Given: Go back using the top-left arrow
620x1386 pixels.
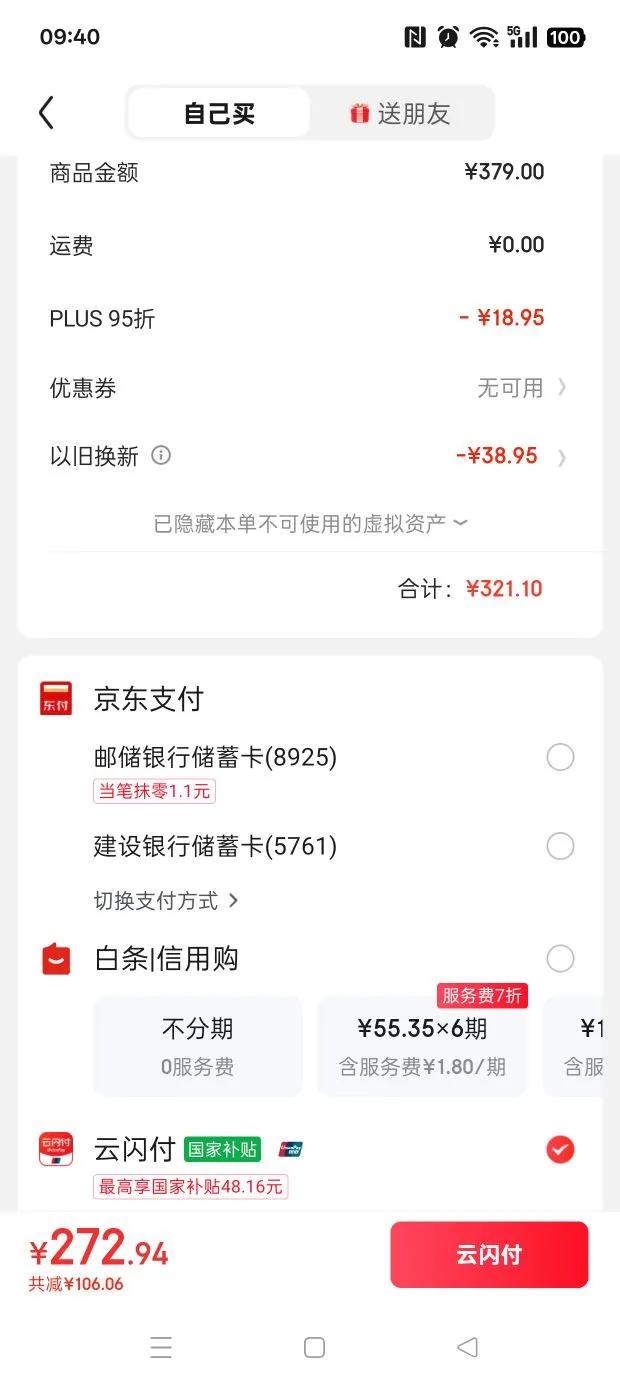Looking at the screenshot, I should pos(46,113).
